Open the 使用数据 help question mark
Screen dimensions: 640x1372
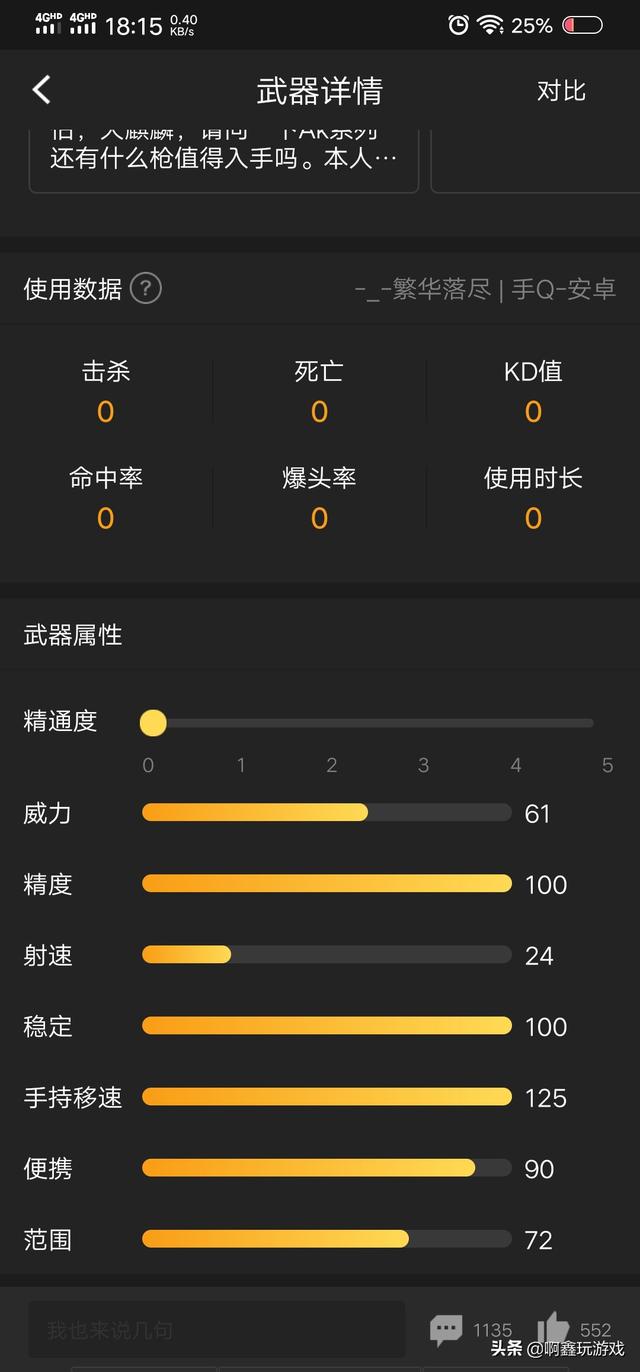pyautogui.click(x=146, y=288)
